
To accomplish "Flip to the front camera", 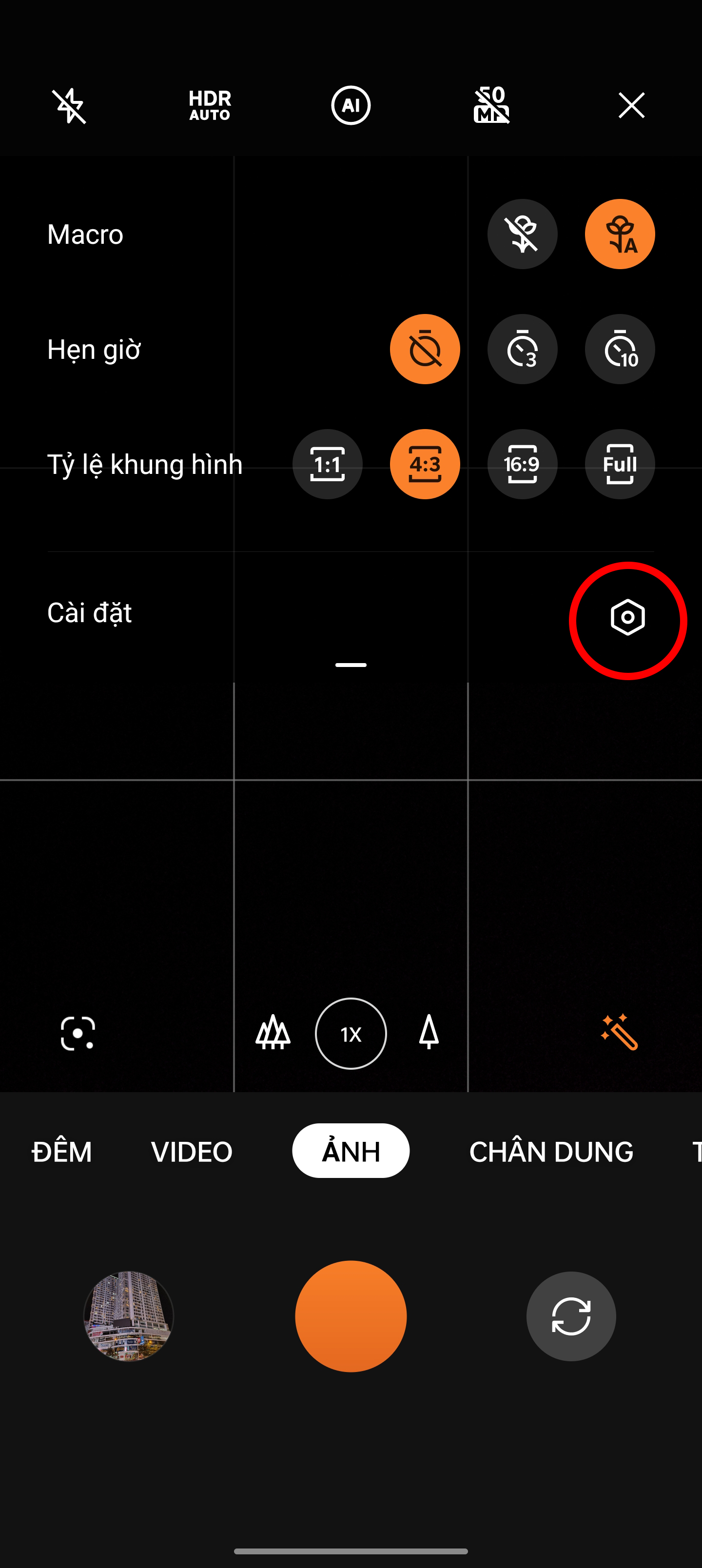I will pyautogui.click(x=570, y=1316).
